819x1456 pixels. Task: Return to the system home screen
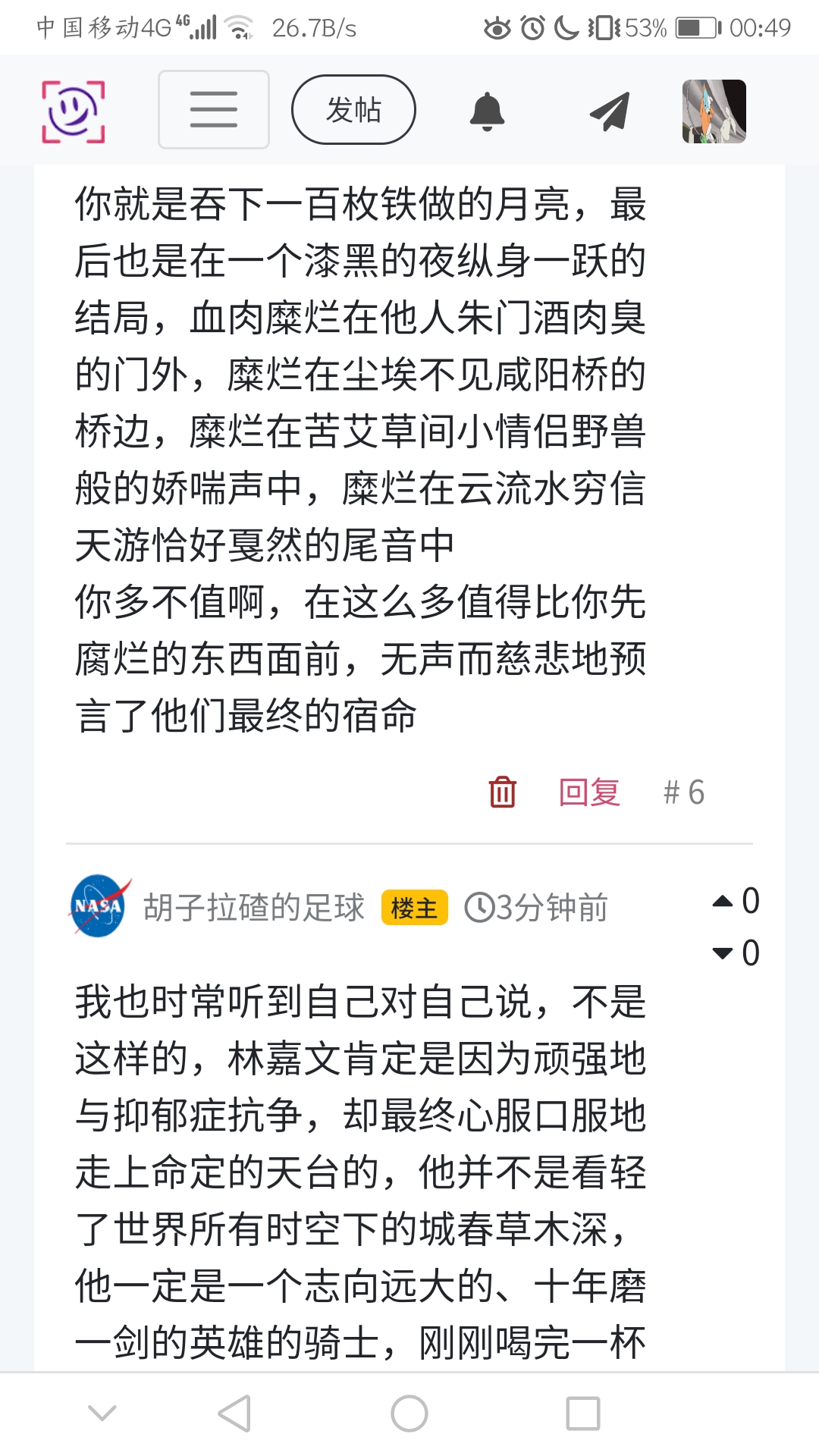[409, 1414]
